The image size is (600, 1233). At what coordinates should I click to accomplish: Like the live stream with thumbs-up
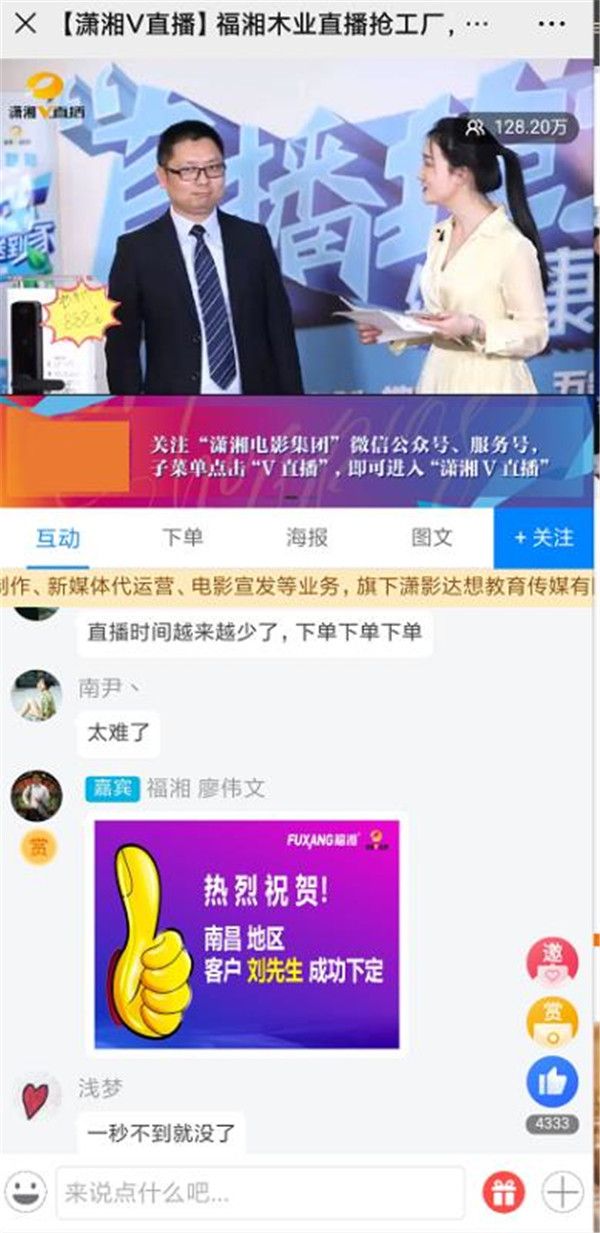pos(552,1082)
